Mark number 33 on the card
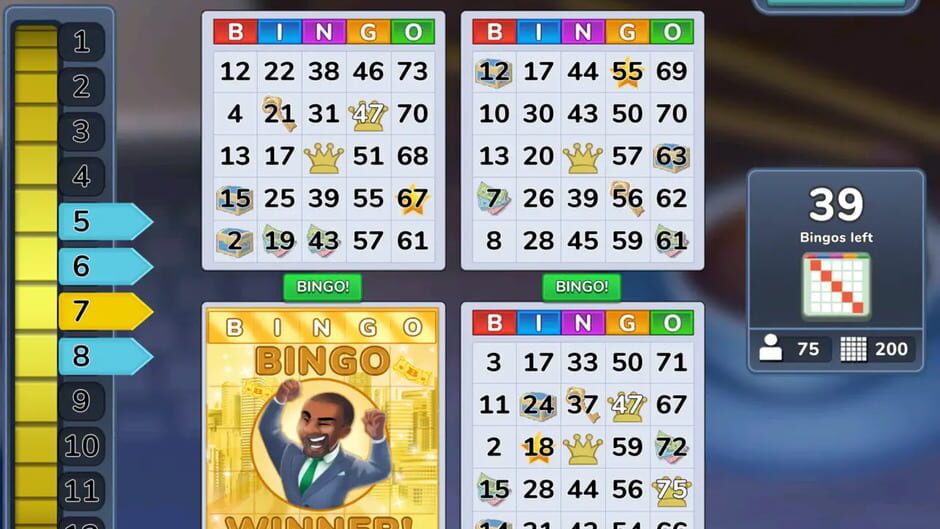This screenshot has width=940, height=529. coord(582,362)
